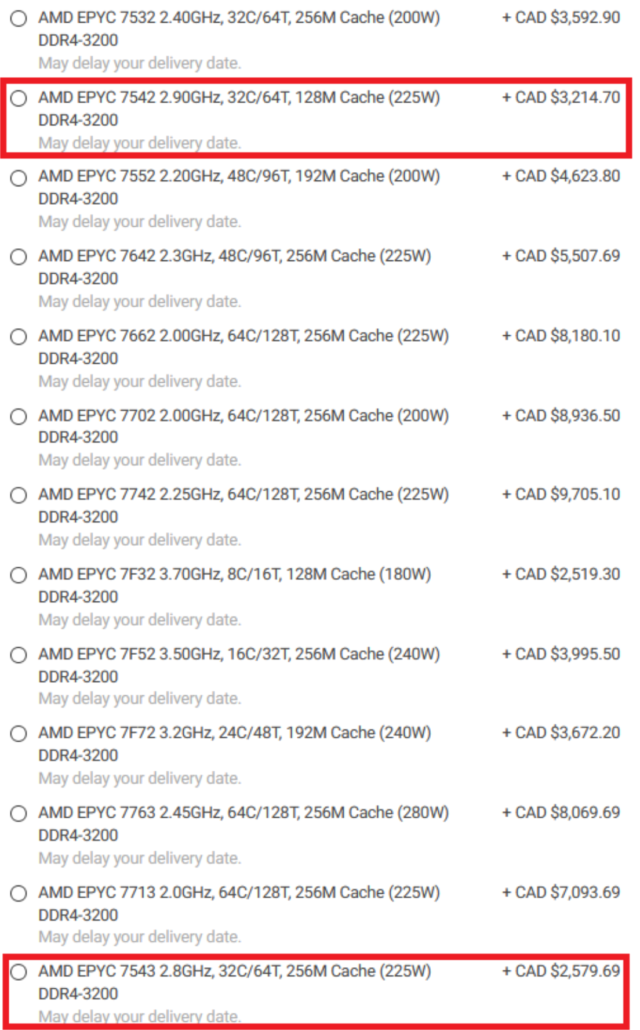Select AMD EPYC 7642 2.3GHz radio button
The width and height of the screenshot is (640, 1030).
[x=18, y=257]
